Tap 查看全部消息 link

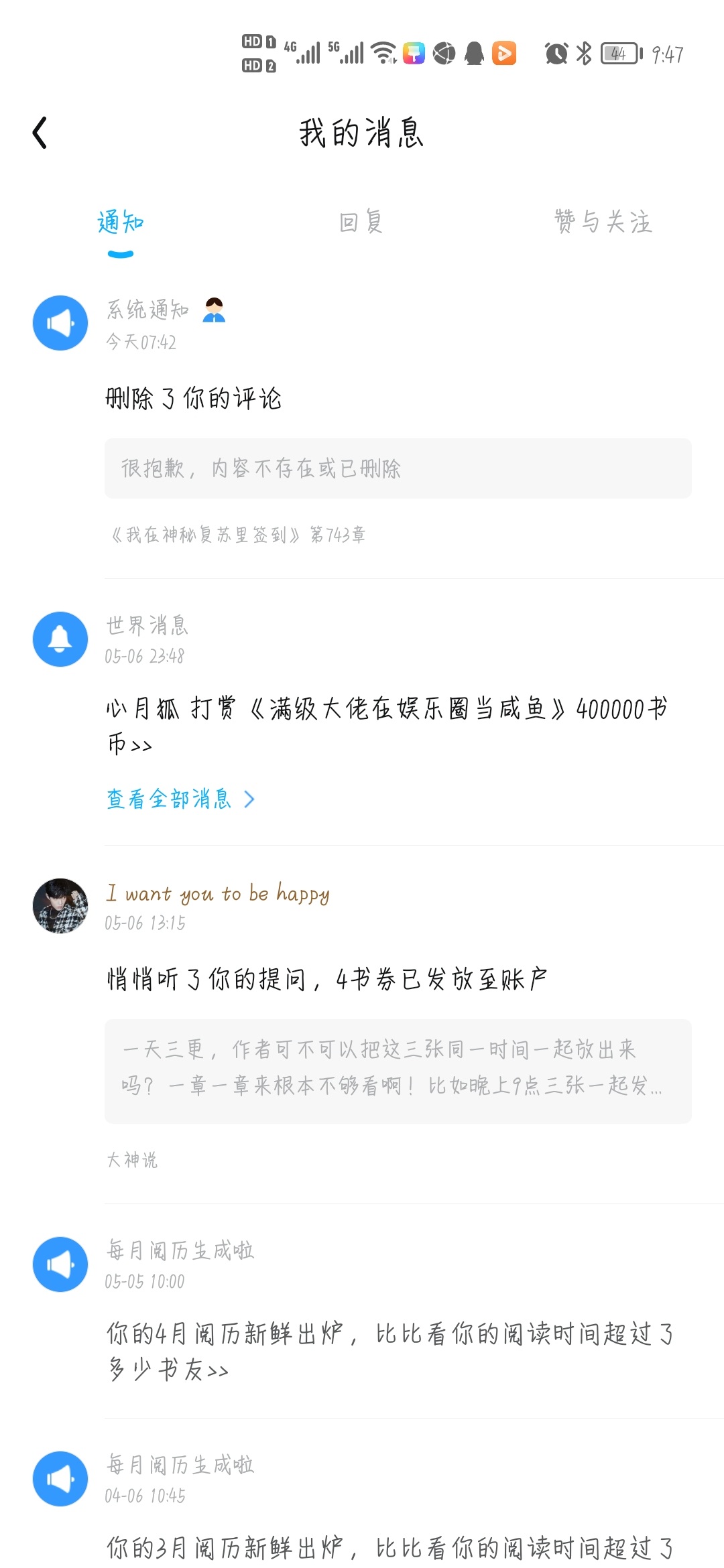click(180, 799)
